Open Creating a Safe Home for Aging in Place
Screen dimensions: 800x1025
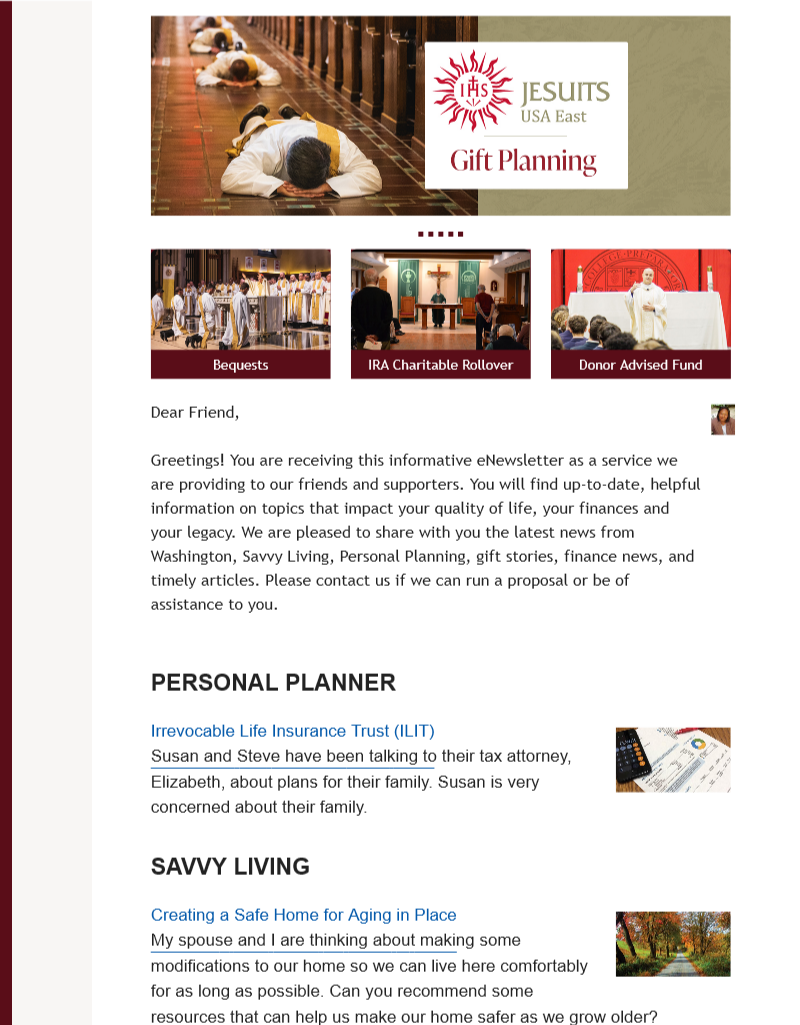[x=303, y=915]
